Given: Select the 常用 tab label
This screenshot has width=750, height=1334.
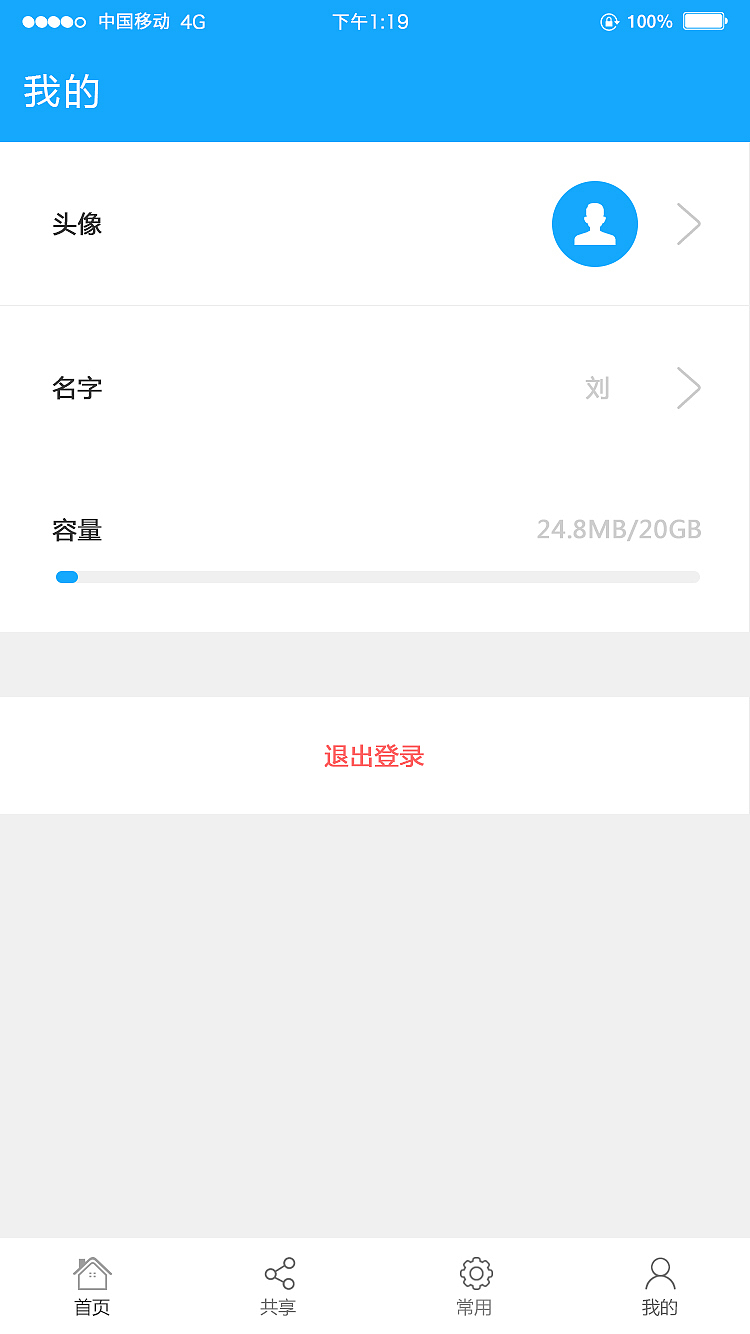Looking at the screenshot, I should (x=474, y=1305).
